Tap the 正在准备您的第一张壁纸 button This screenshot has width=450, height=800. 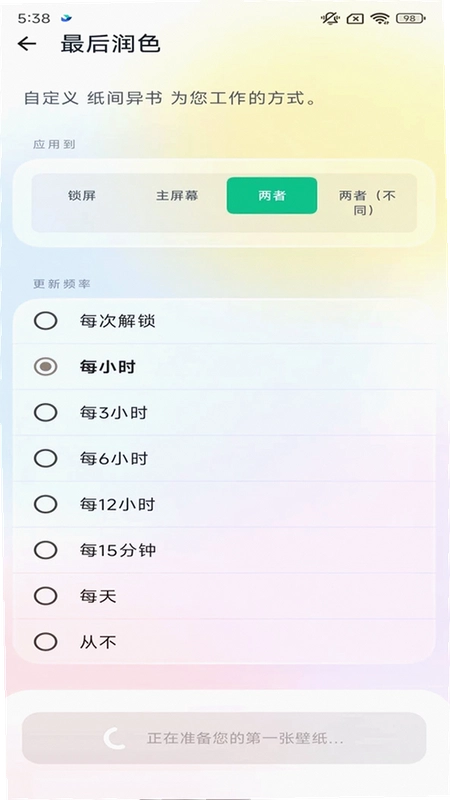[224, 738]
